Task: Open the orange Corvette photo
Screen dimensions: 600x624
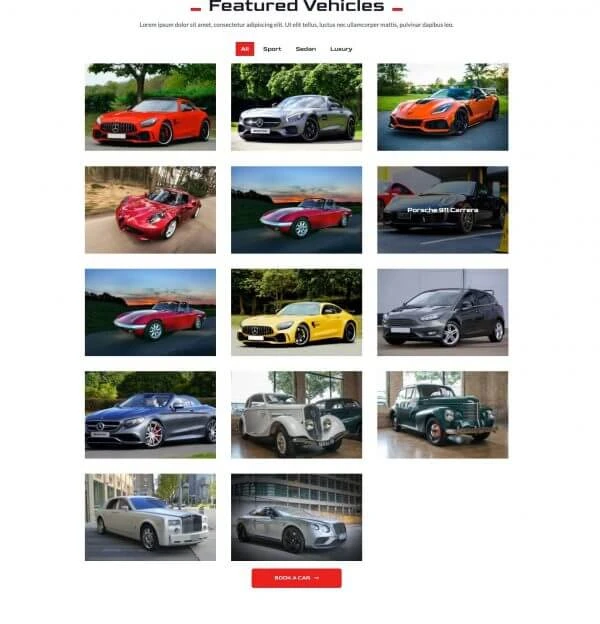Action: [442, 107]
